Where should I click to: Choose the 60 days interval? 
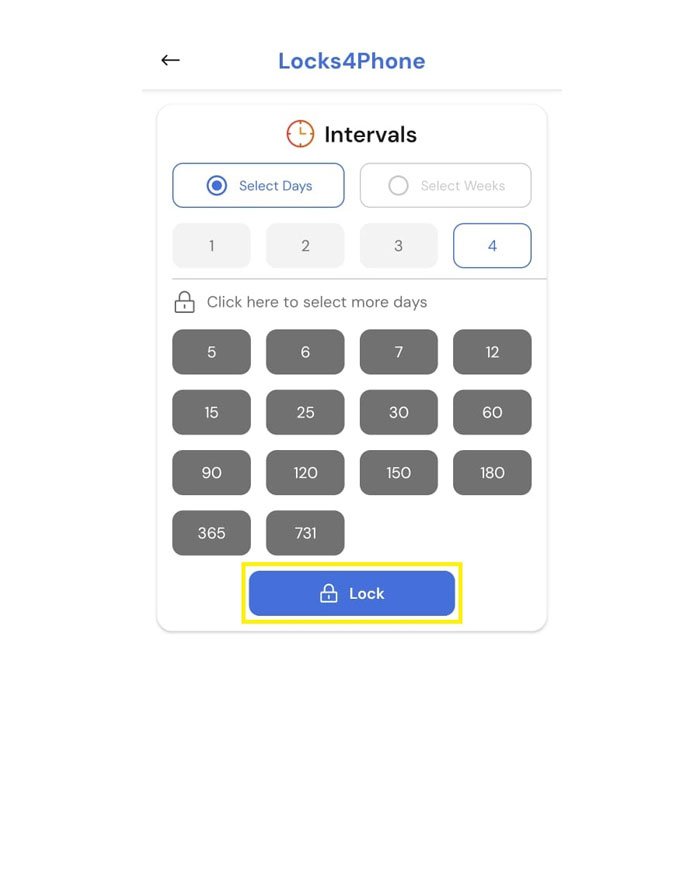pyautogui.click(x=492, y=412)
